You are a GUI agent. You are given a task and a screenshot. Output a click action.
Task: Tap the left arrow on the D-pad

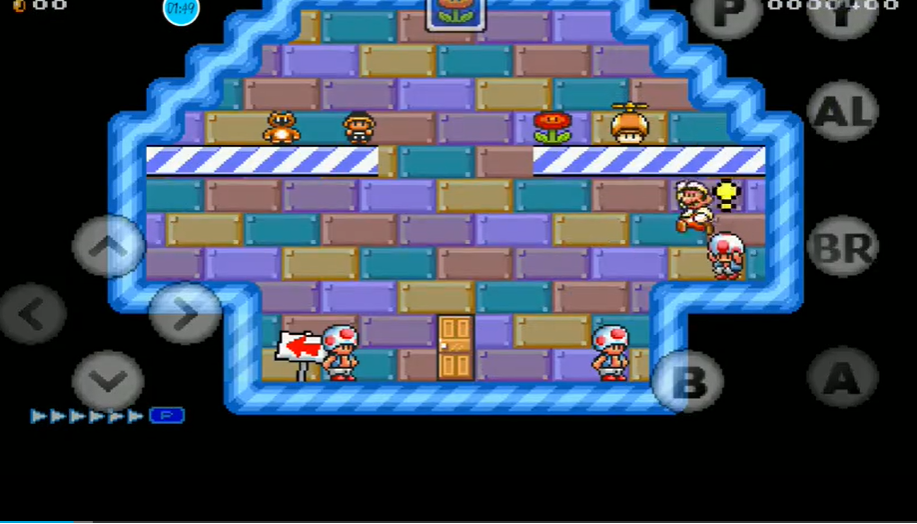coord(32,314)
